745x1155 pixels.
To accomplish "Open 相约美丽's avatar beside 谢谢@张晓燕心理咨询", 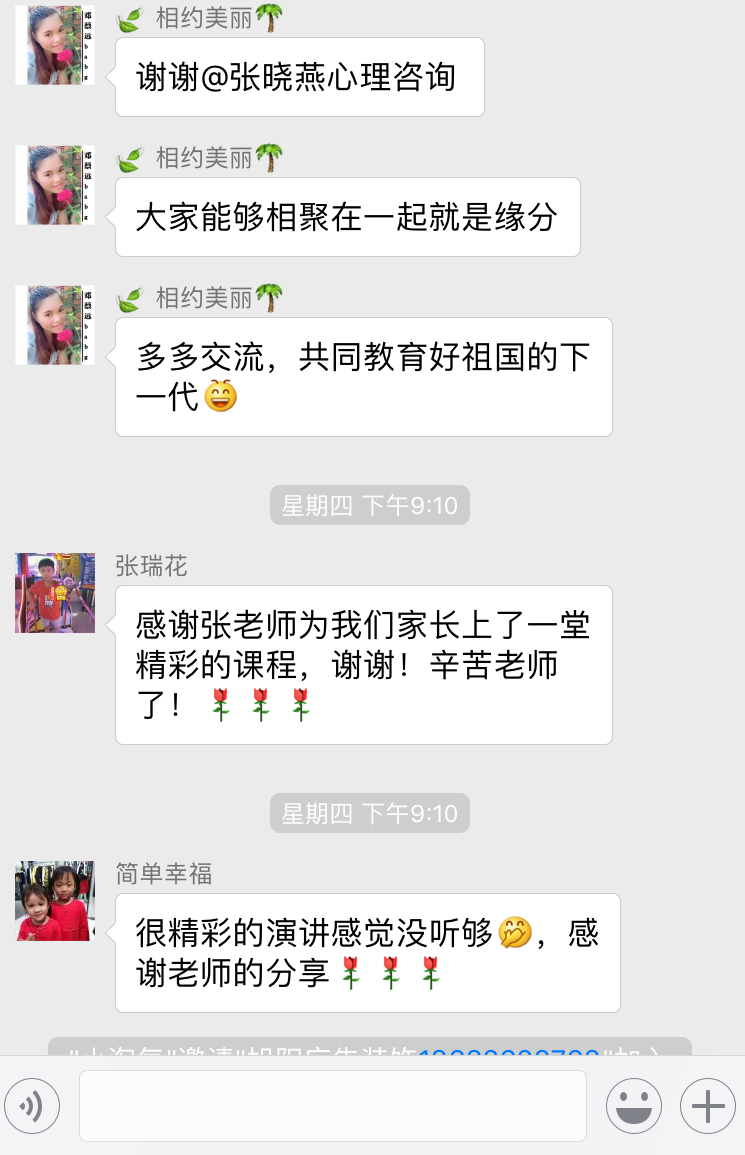I will coord(55,45).
